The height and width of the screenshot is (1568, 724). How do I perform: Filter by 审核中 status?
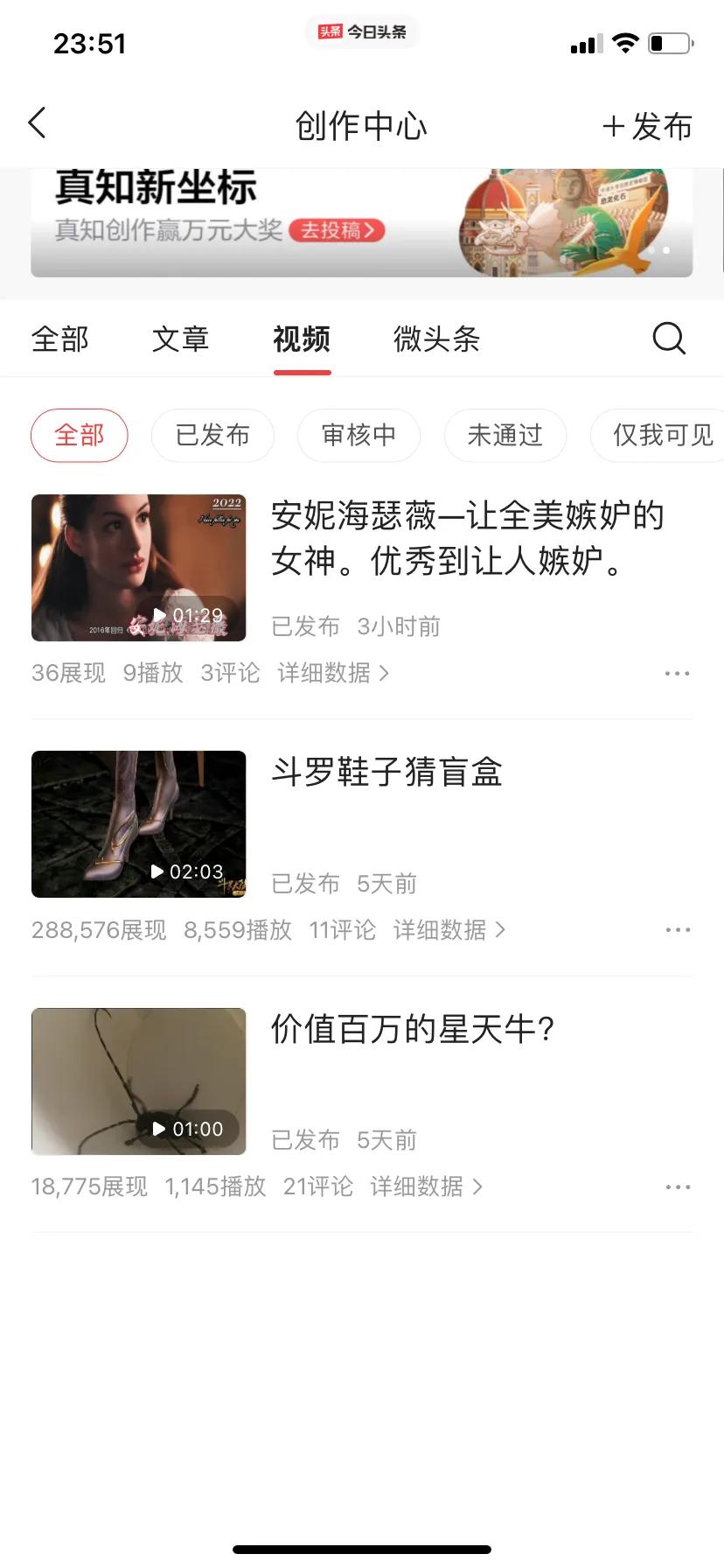click(x=359, y=435)
